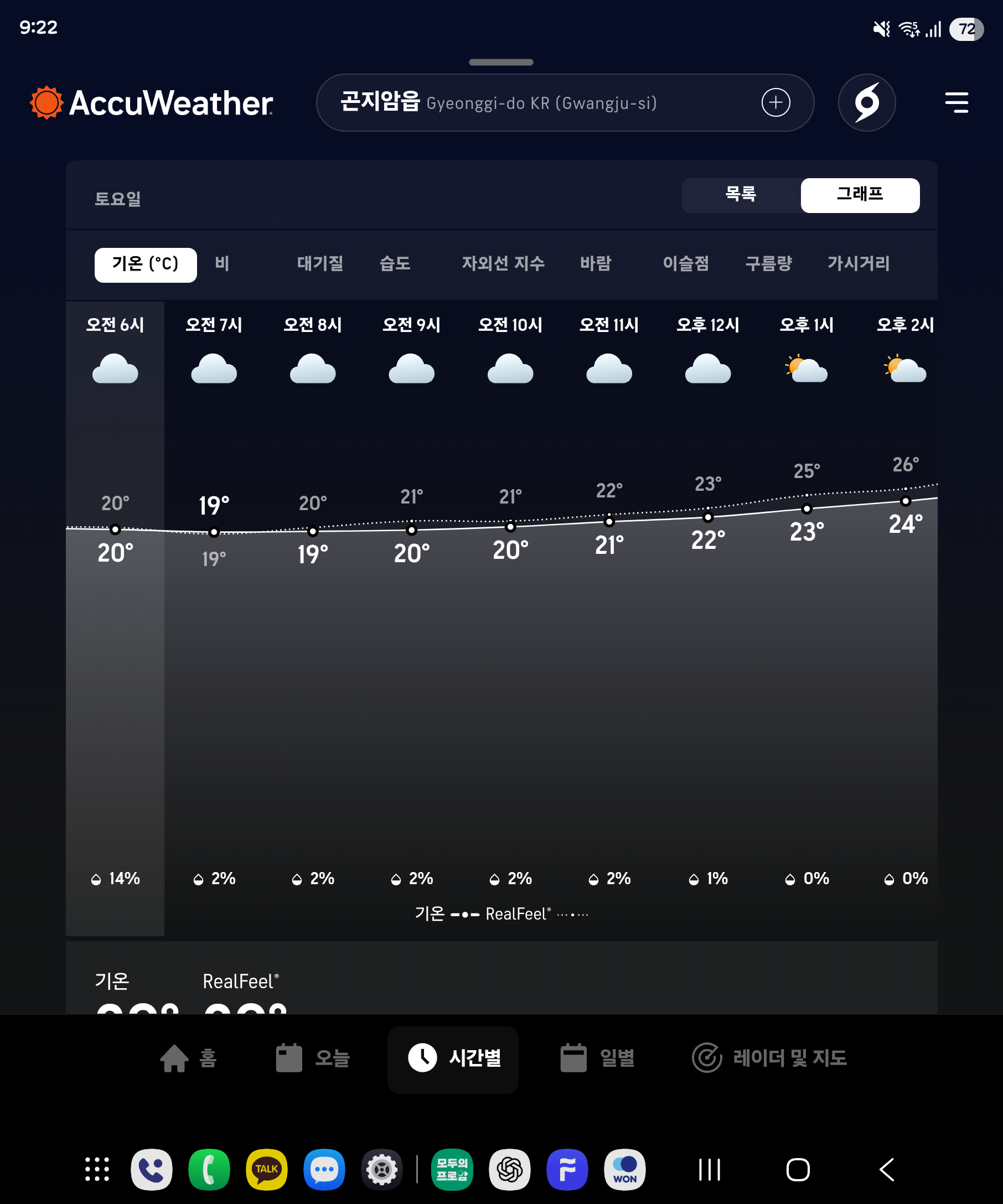View the 습도 humidity graph

(395, 264)
